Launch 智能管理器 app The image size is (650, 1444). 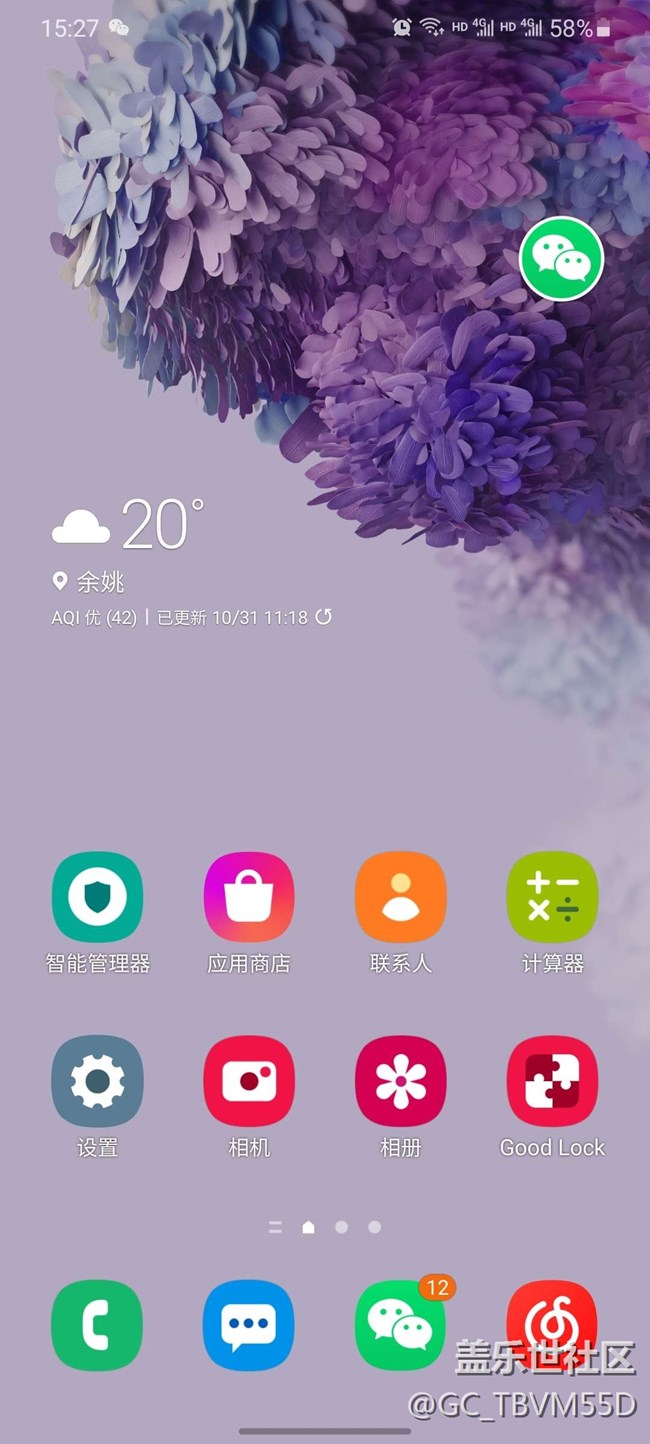coord(97,897)
